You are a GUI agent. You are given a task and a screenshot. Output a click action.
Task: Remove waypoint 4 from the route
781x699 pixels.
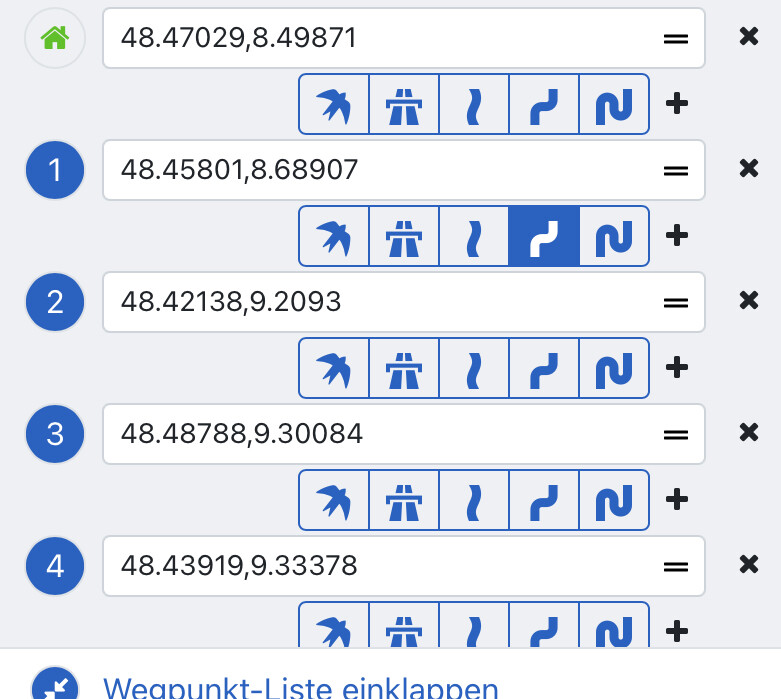[748, 565]
